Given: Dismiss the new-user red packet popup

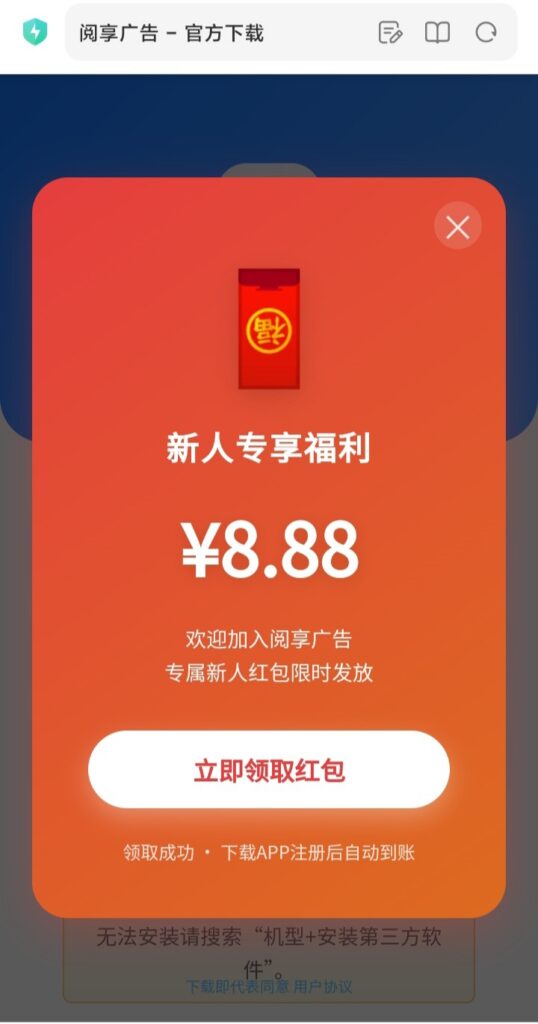Looking at the screenshot, I should [458, 226].
